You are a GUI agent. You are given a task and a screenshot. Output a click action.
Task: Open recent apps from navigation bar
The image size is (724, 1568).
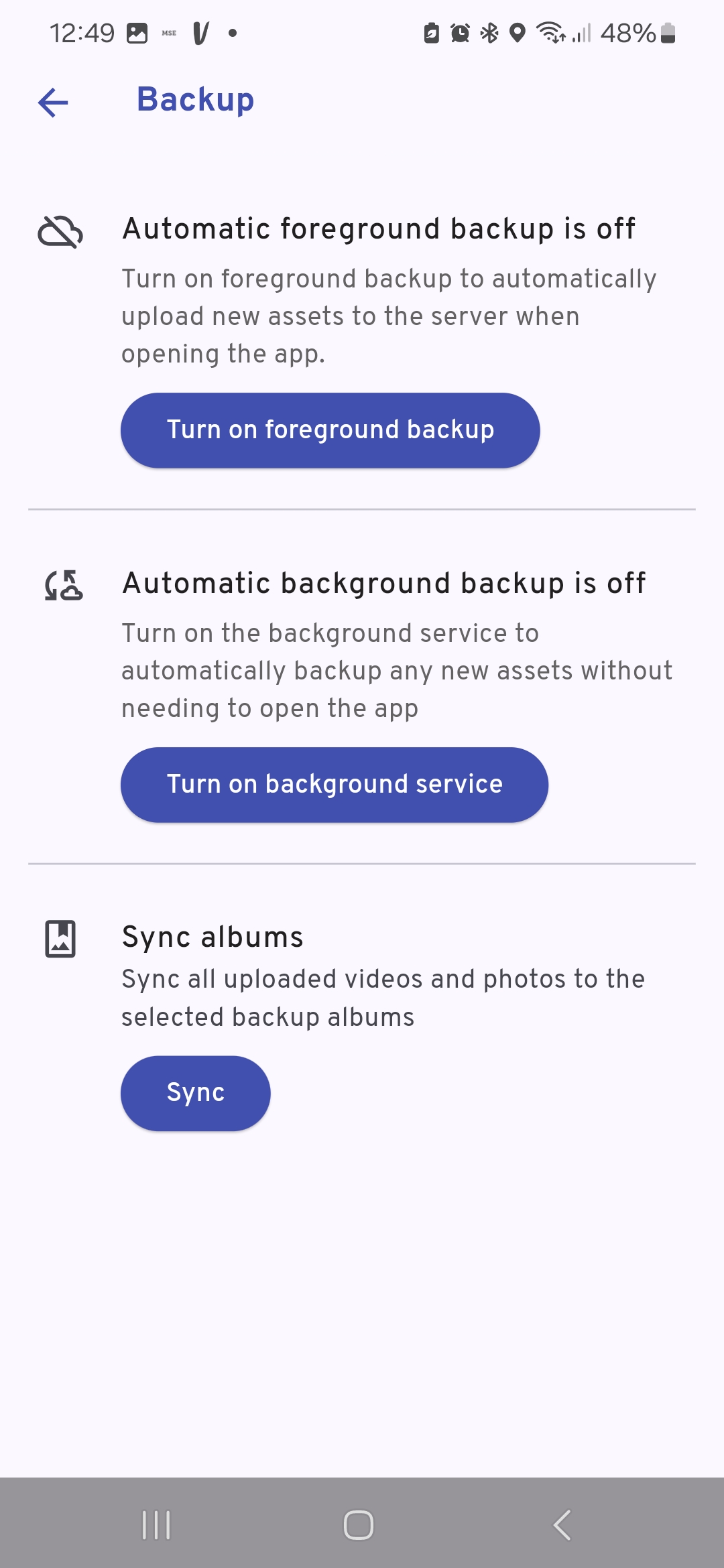156,1525
